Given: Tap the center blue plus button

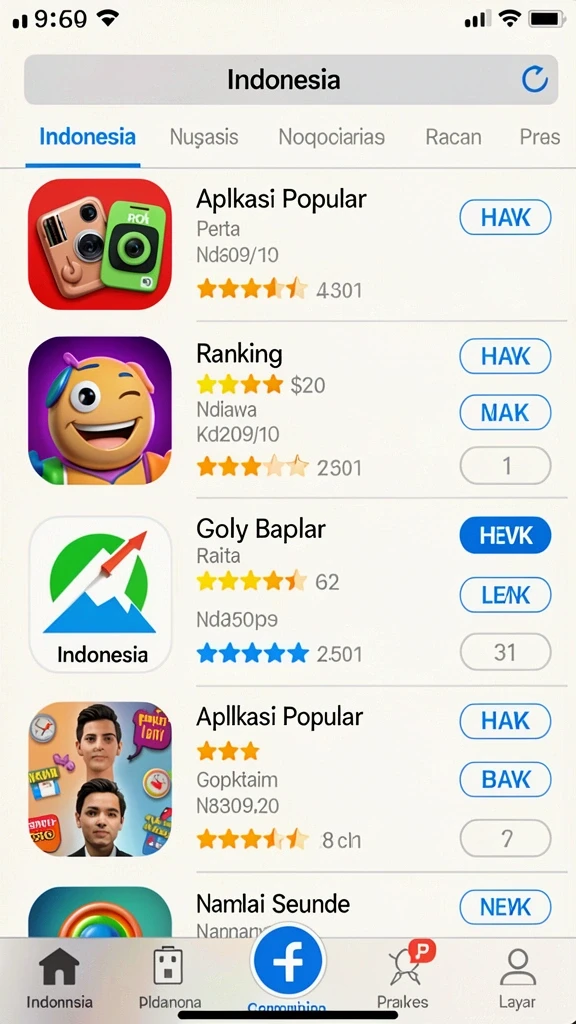Looking at the screenshot, I should 288,961.
